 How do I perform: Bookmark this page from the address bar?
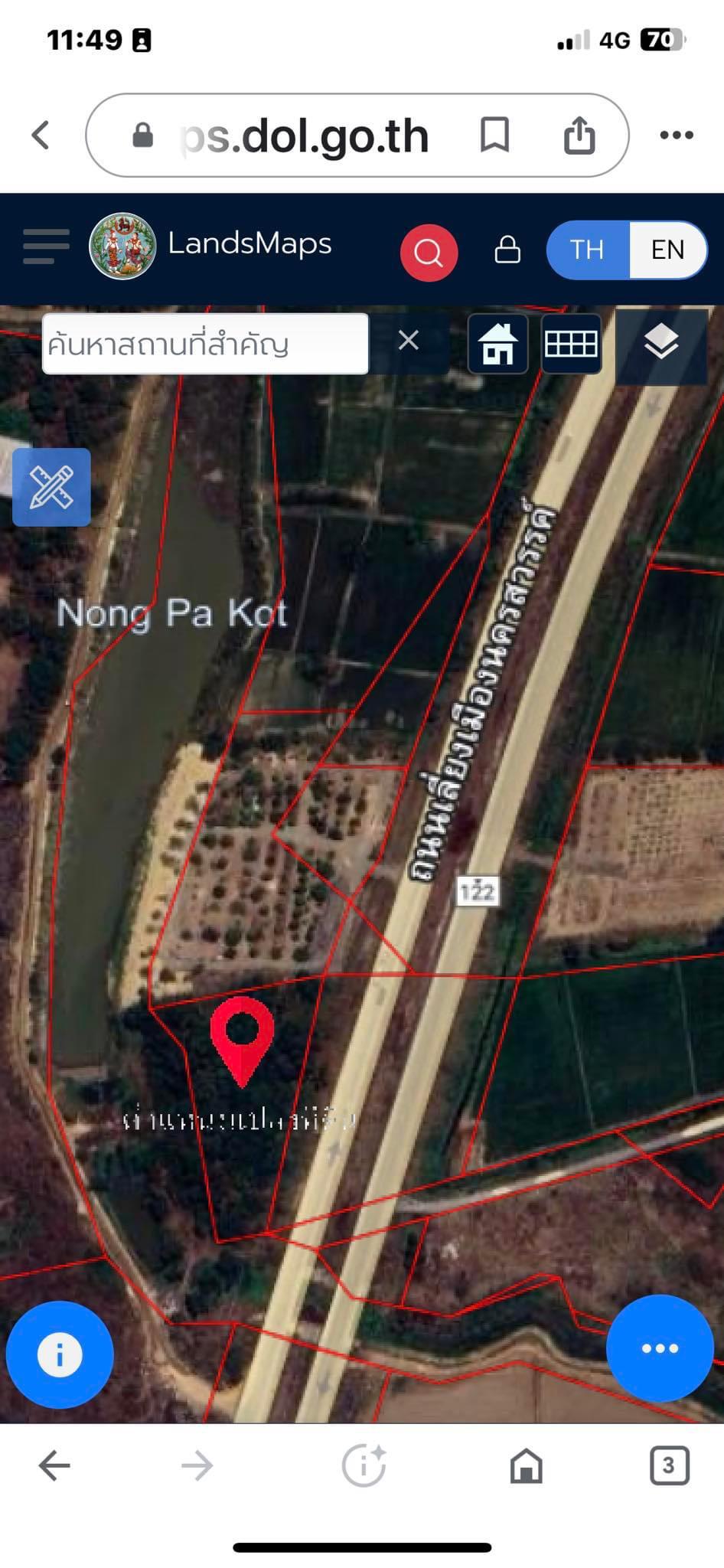tap(494, 136)
